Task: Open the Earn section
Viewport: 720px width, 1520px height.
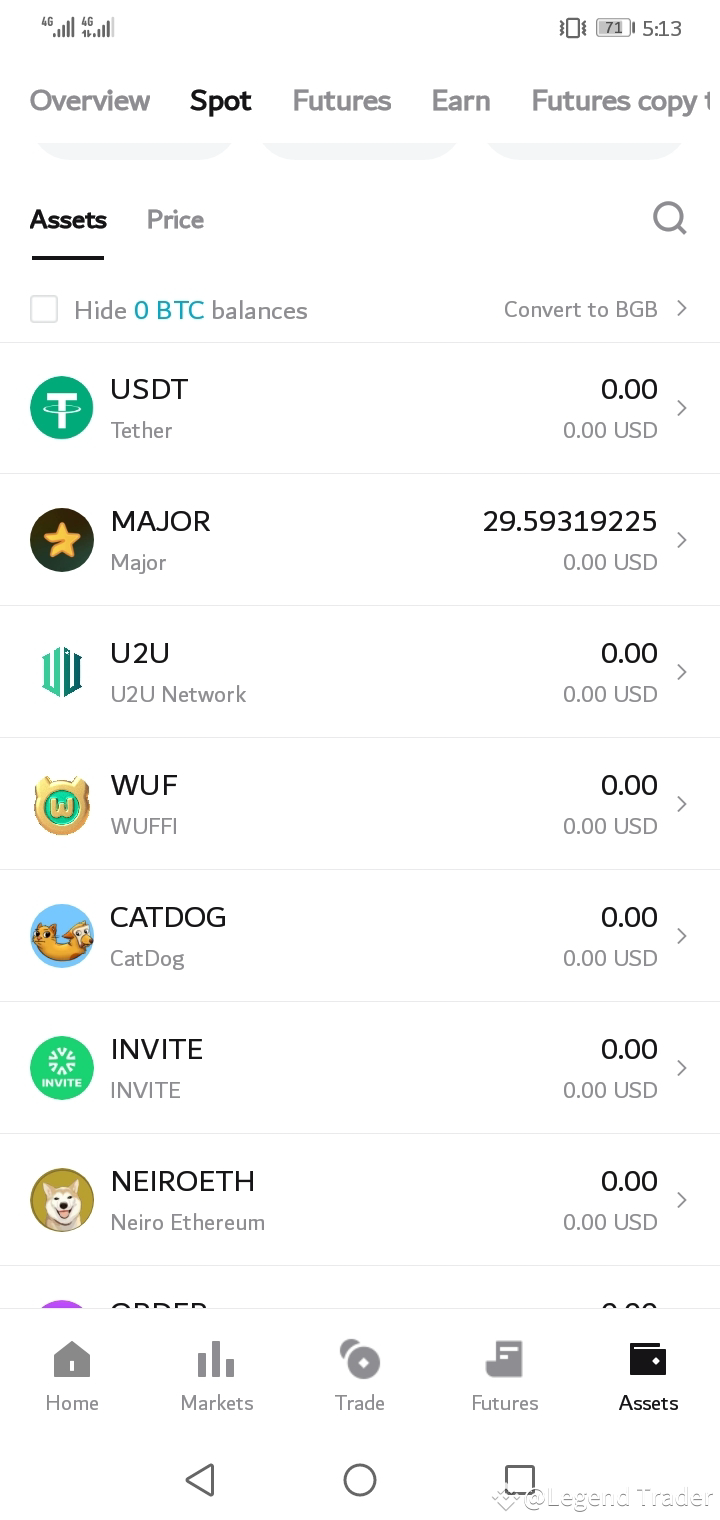Action: (460, 100)
